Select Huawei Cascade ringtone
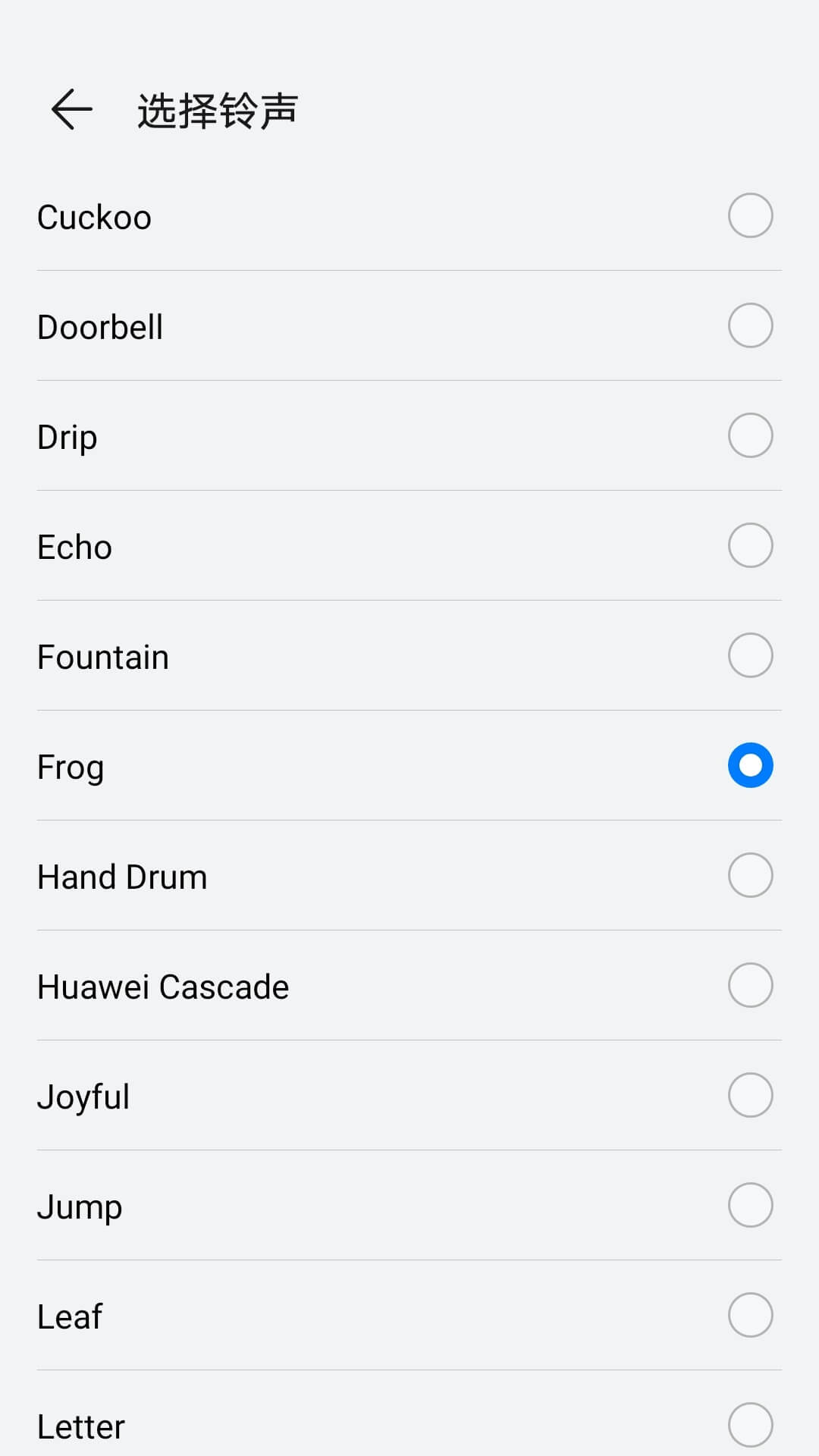Image resolution: width=819 pixels, height=1456 pixels. (x=749, y=986)
